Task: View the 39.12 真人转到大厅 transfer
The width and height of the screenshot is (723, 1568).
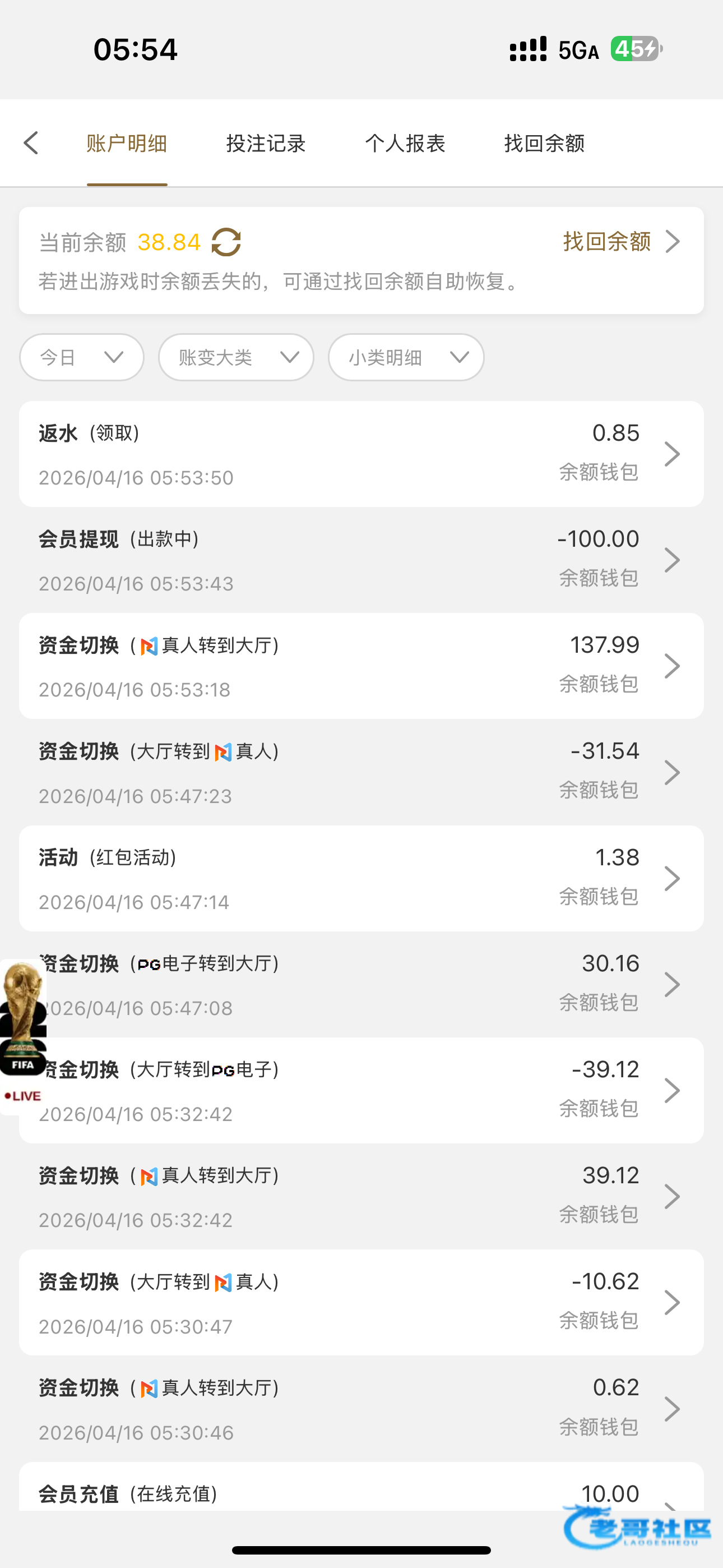Action: tap(361, 1197)
